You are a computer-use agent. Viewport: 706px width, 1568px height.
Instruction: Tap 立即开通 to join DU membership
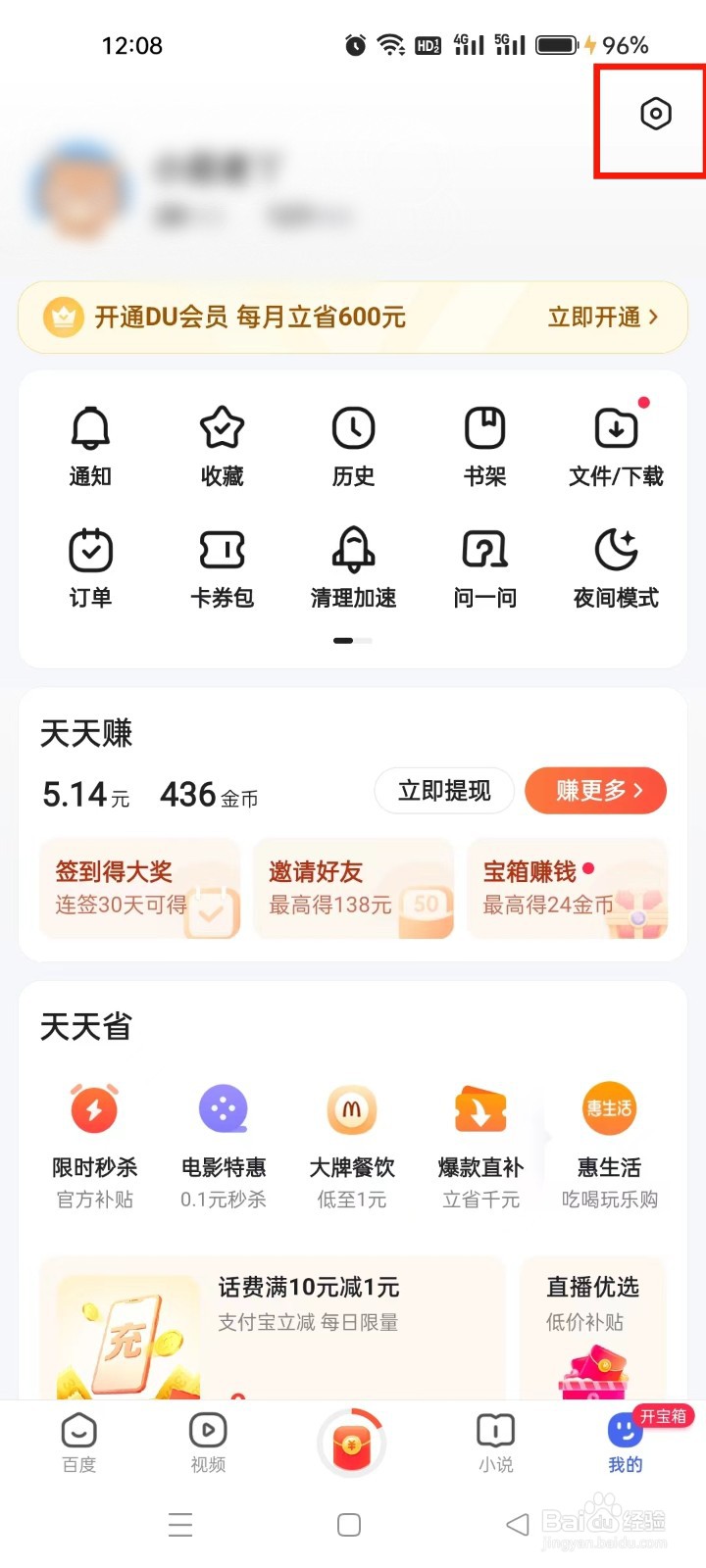[x=602, y=318]
